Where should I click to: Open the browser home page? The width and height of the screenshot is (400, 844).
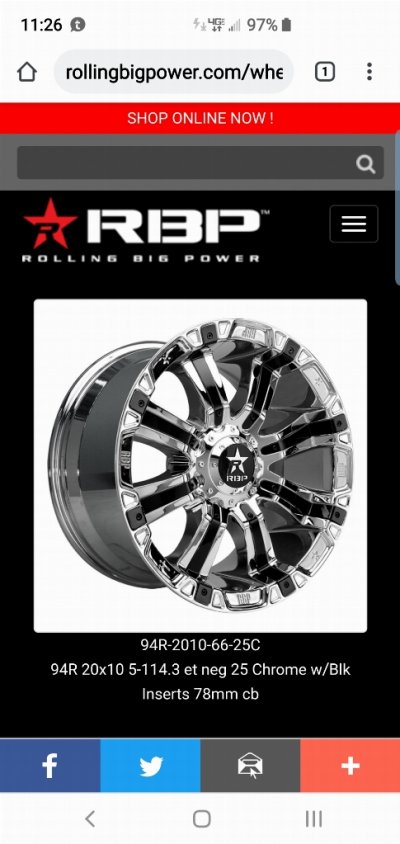pyautogui.click(x=27, y=72)
